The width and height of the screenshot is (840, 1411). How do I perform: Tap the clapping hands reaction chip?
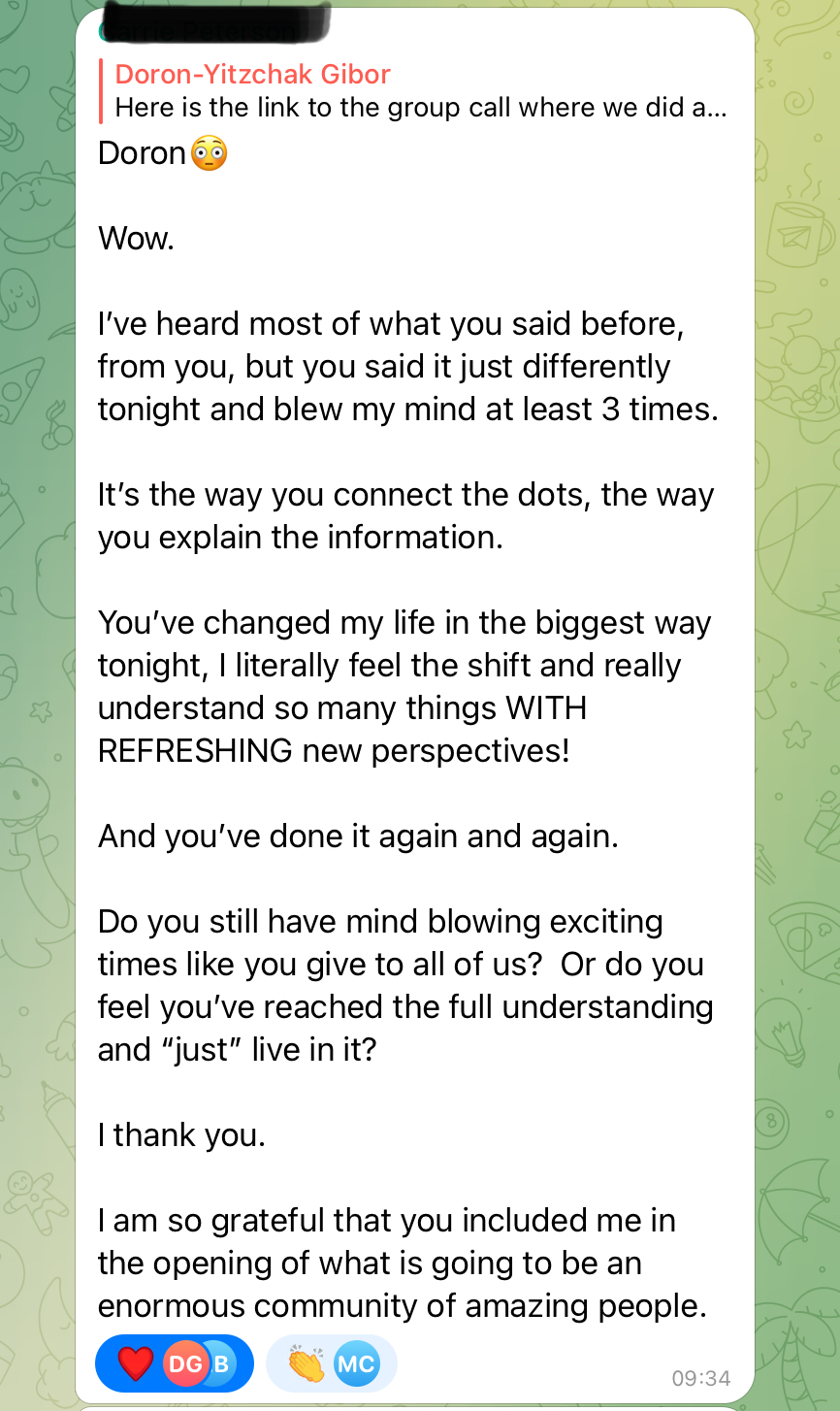pos(331,1363)
